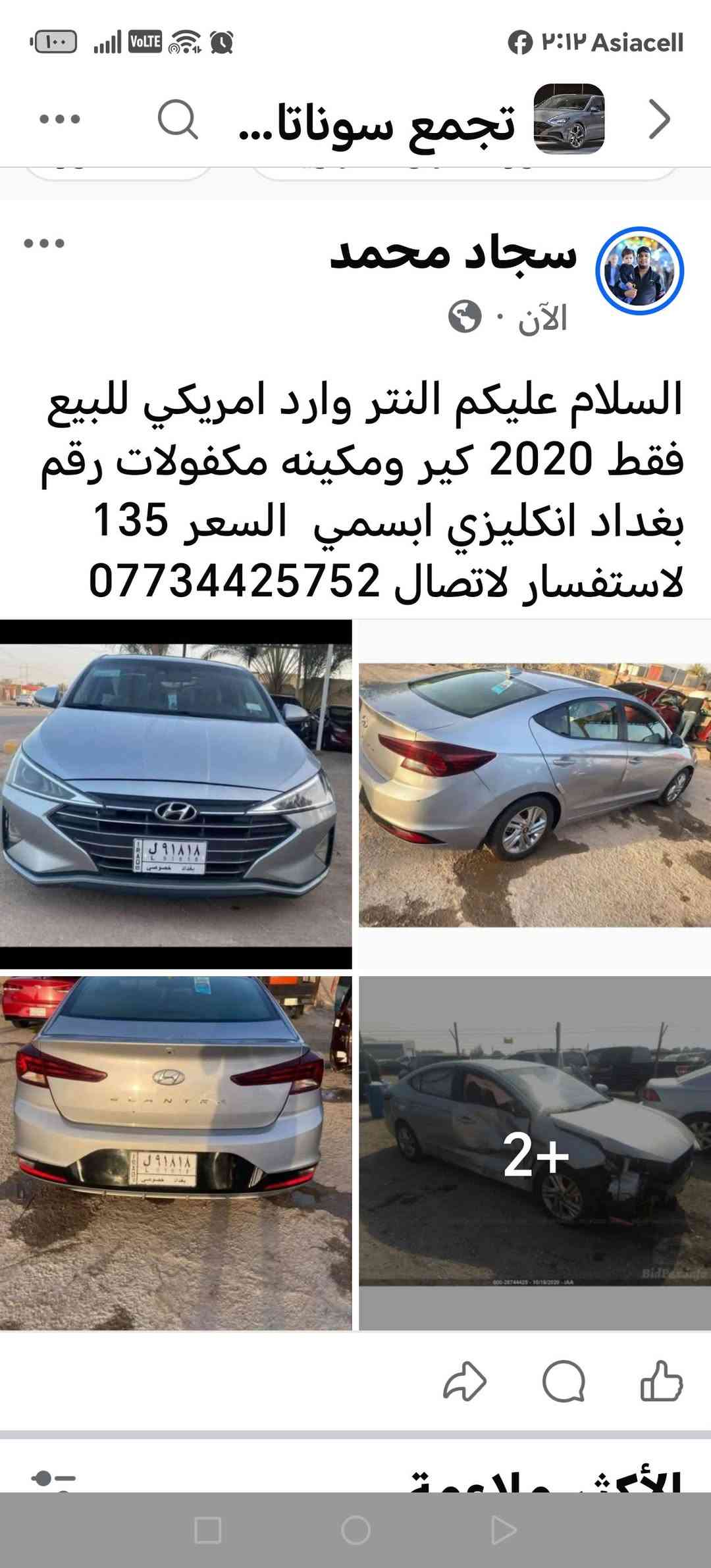Open post options for سجاد محمد's post
711x1568 pixels.
pos(44,244)
